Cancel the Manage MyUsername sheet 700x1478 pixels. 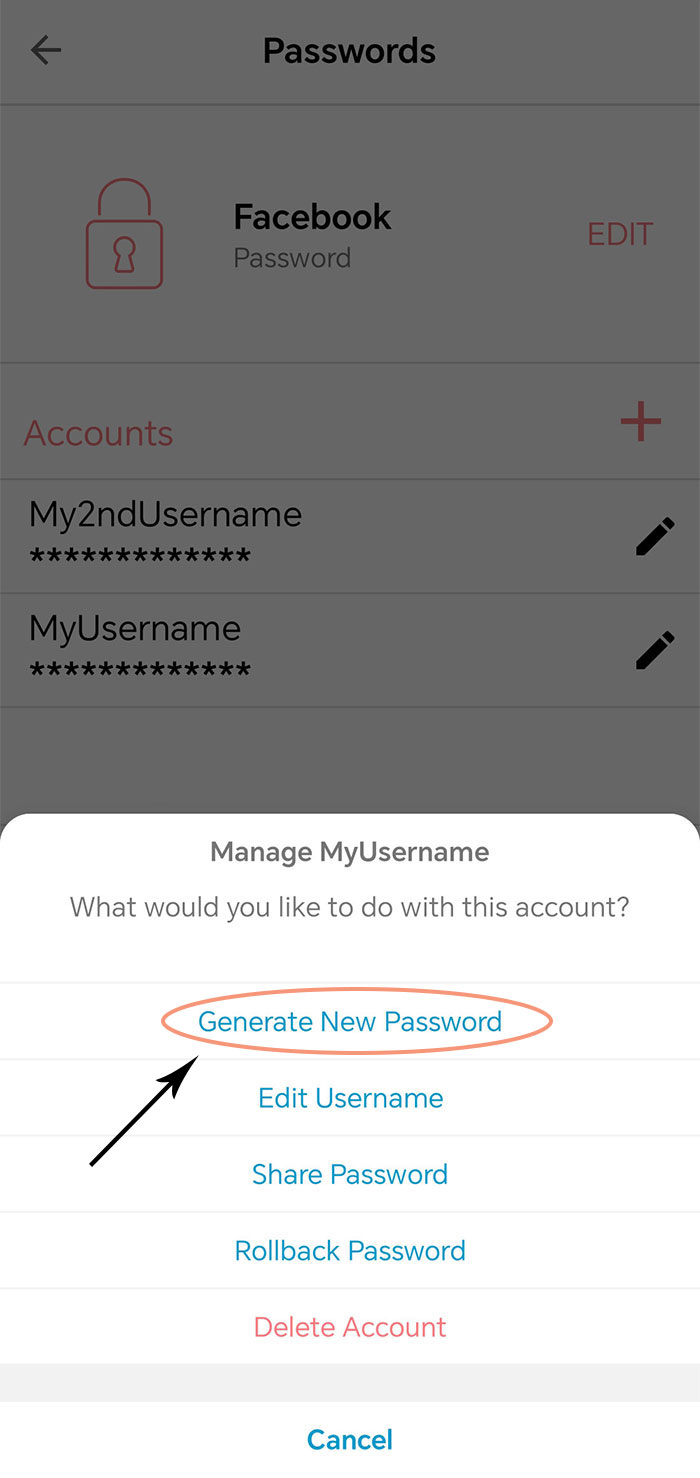pyautogui.click(x=350, y=1440)
